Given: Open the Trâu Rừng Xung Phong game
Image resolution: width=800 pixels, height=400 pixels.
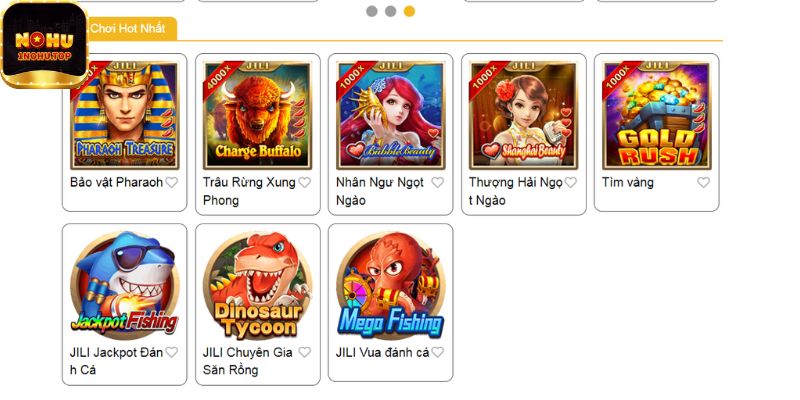Looking at the screenshot, I should click(x=257, y=115).
